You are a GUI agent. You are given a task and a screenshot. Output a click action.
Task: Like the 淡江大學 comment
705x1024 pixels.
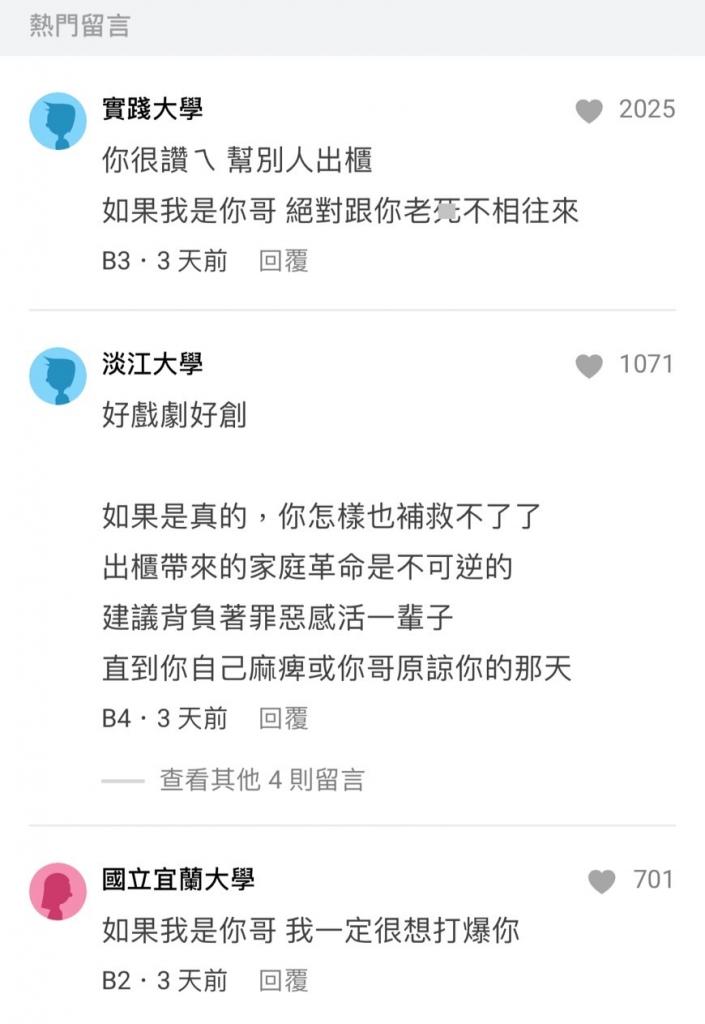[590, 367]
